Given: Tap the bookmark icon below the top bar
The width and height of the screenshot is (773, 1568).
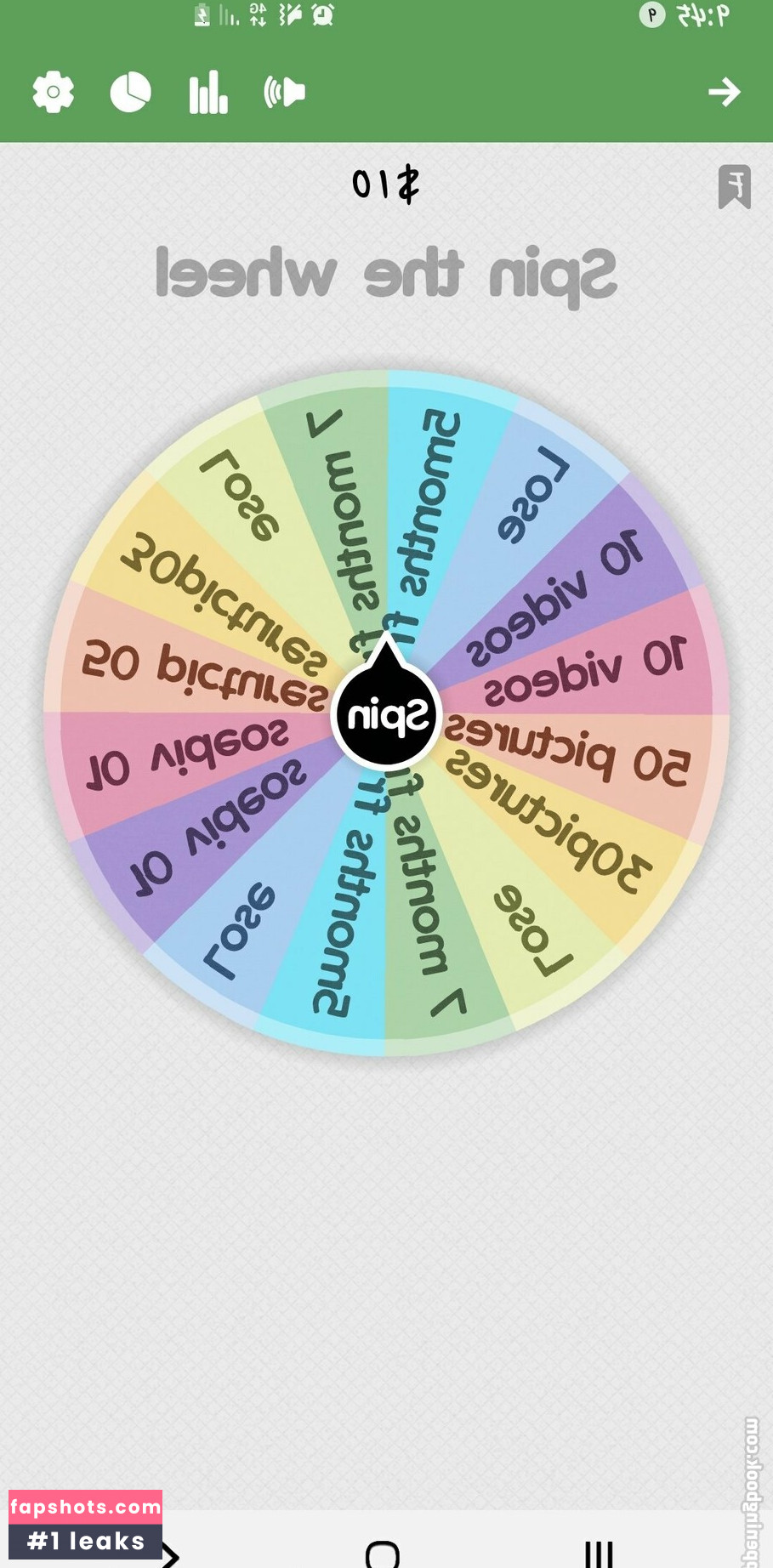Looking at the screenshot, I should coord(735,186).
